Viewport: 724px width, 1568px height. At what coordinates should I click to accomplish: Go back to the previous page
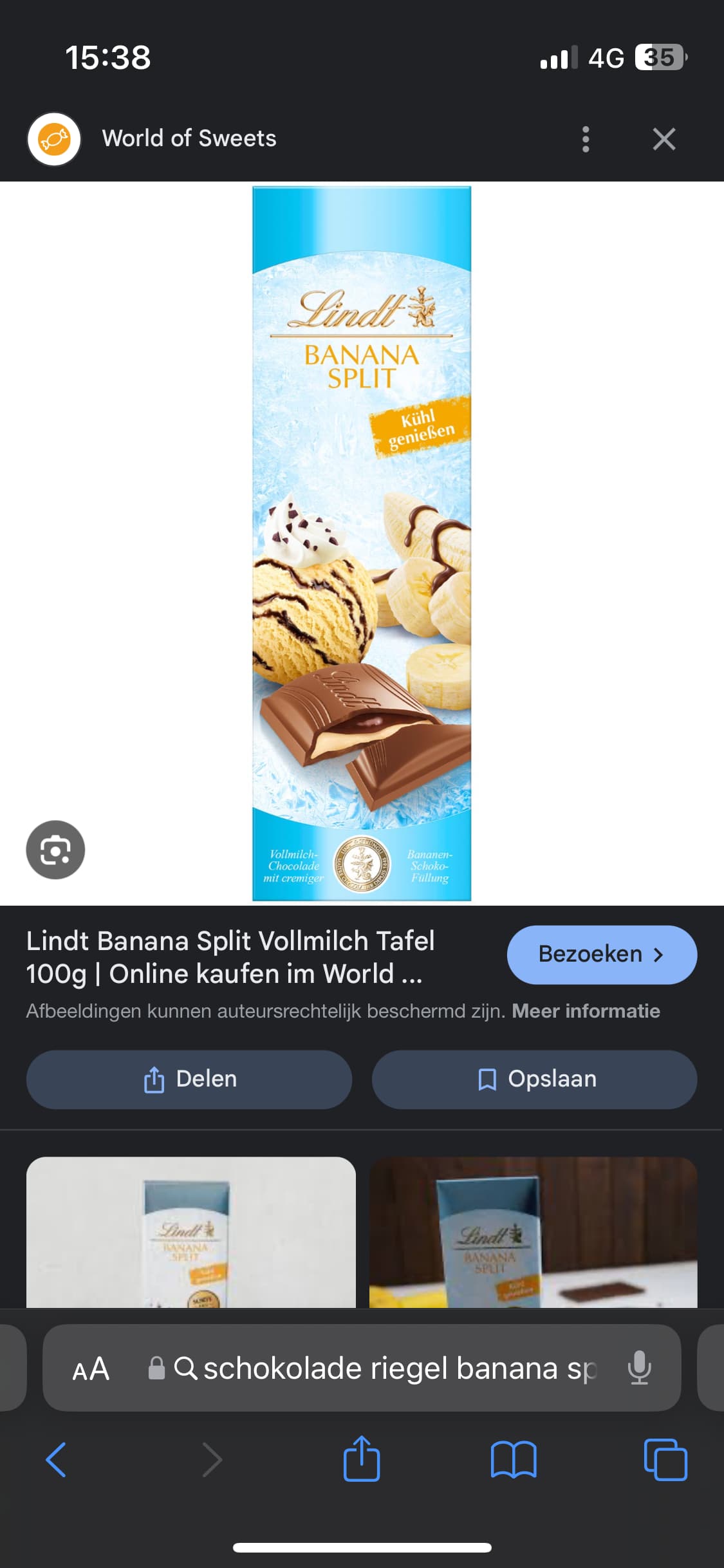coord(56,1459)
